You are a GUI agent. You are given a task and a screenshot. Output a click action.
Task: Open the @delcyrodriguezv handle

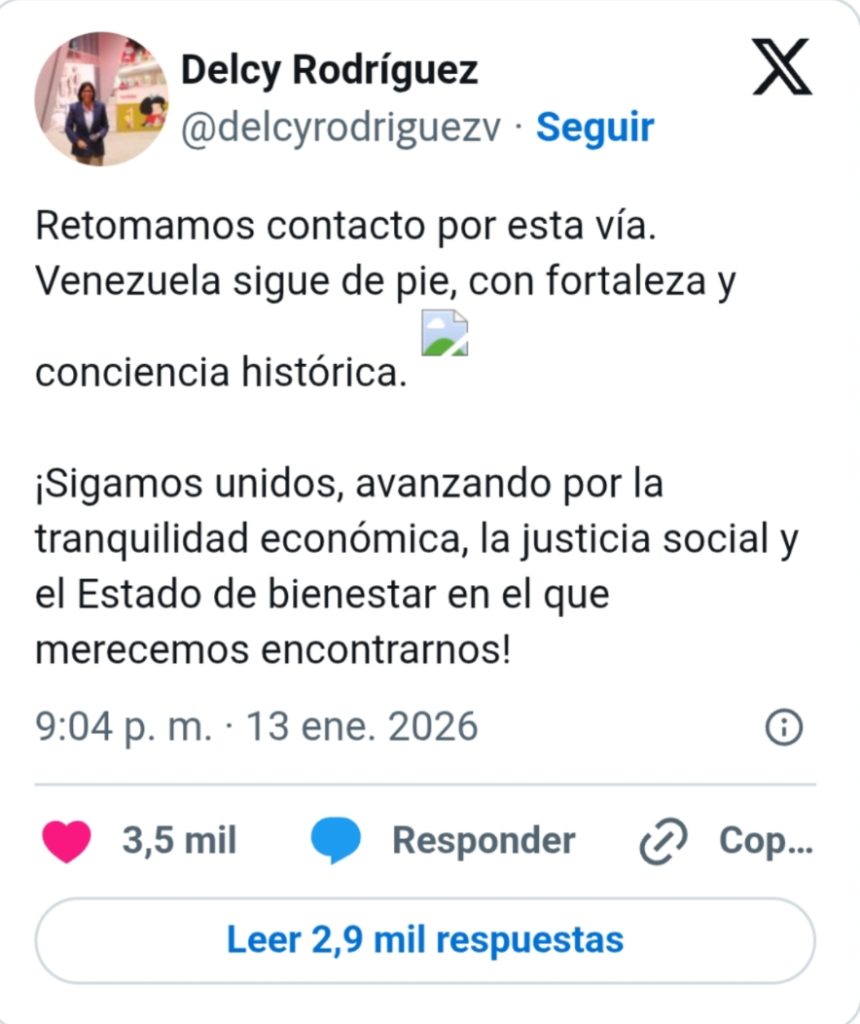click(x=340, y=128)
